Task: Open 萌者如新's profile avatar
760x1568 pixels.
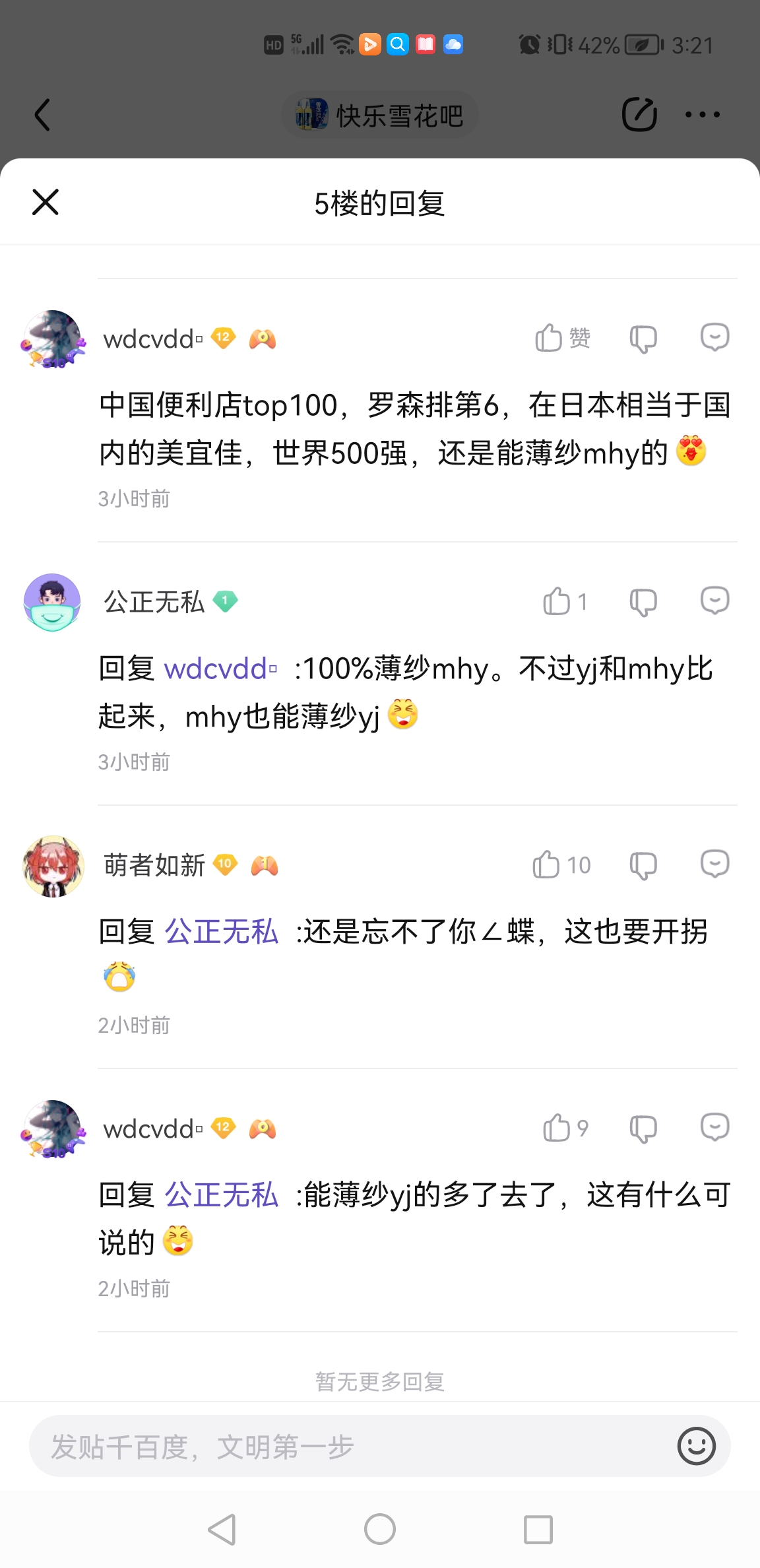Action: (53, 866)
